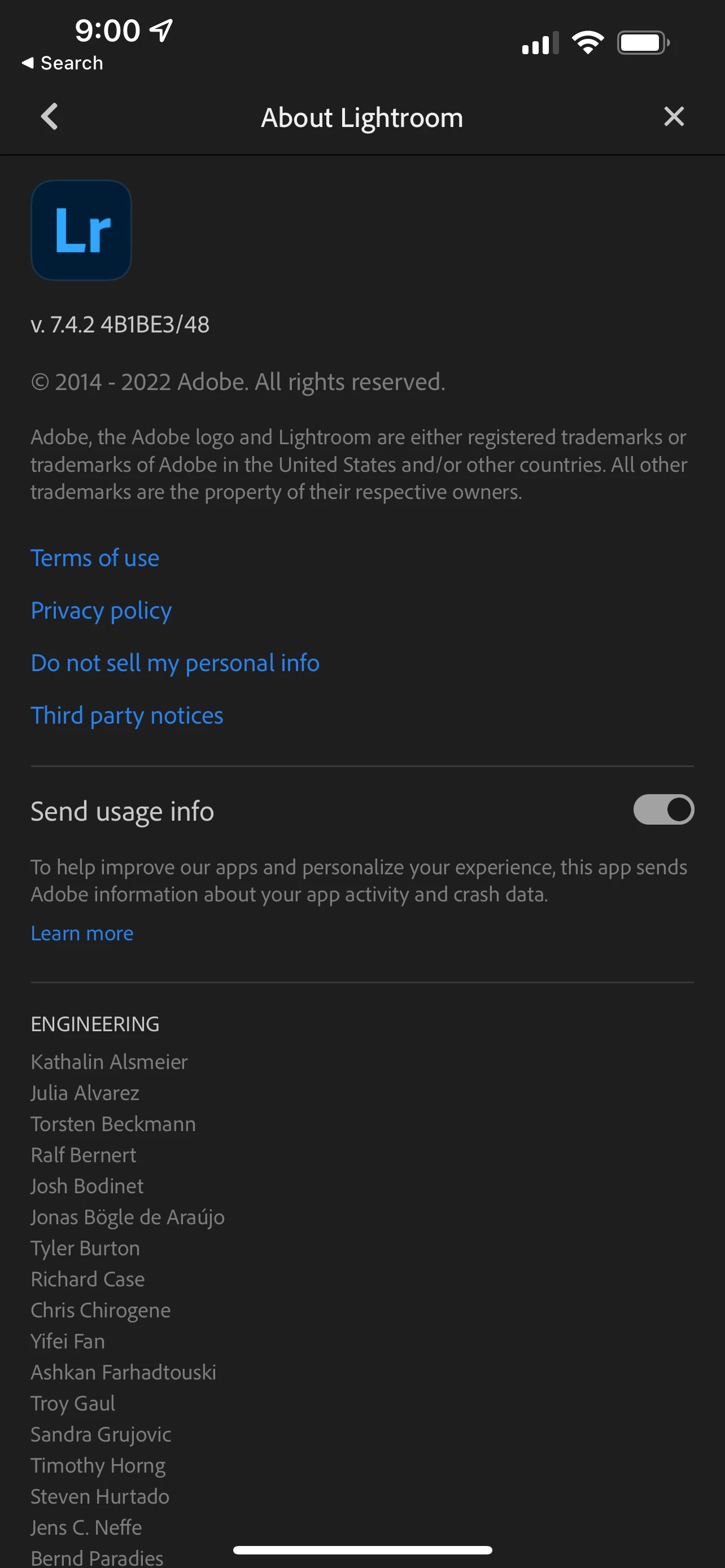Toggle the Send usage info switch
This screenshot has width=725, height=1568.
pos(663,809)
